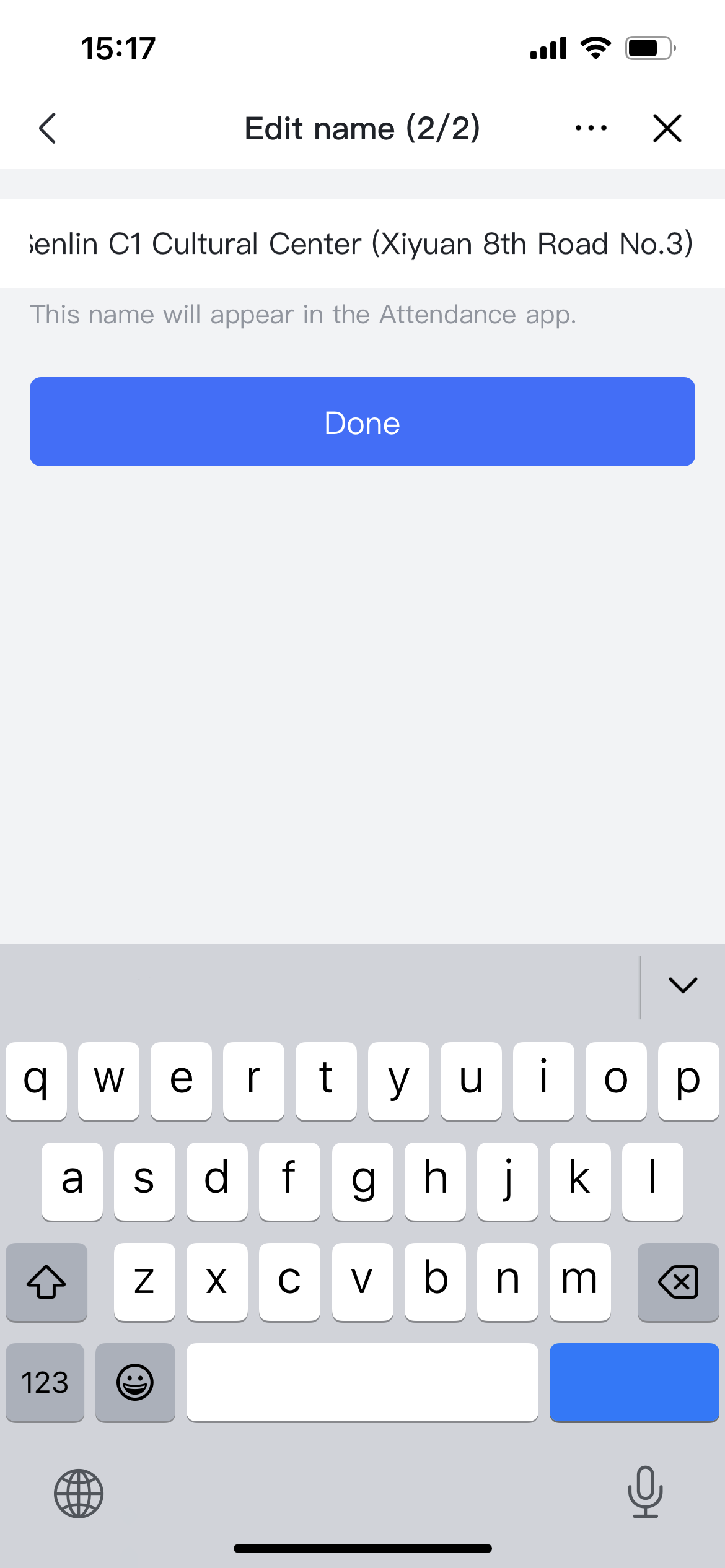Tap the blue return key on keyboard
725x1568 pixels.
click(633, 1382)
